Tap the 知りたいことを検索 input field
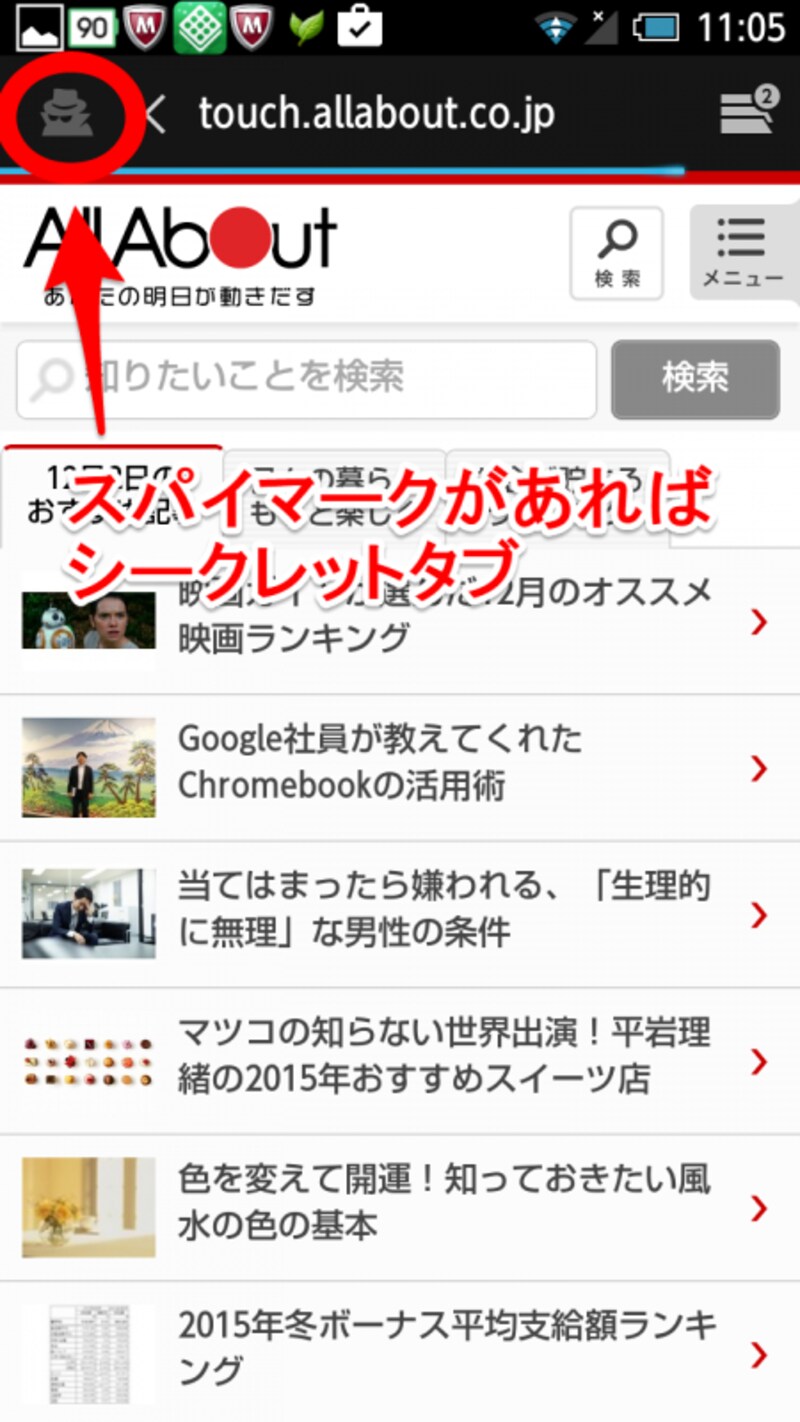This screenshot has width=800, height=1422. 300,380
